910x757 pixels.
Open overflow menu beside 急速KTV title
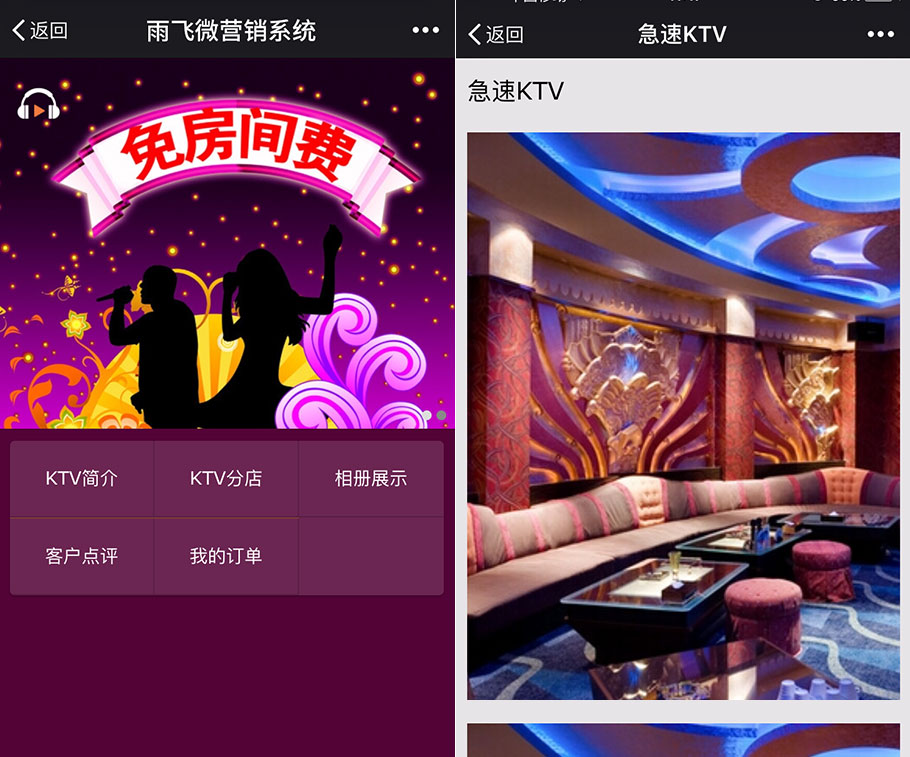pyautogui.click(x=880, y=34)
